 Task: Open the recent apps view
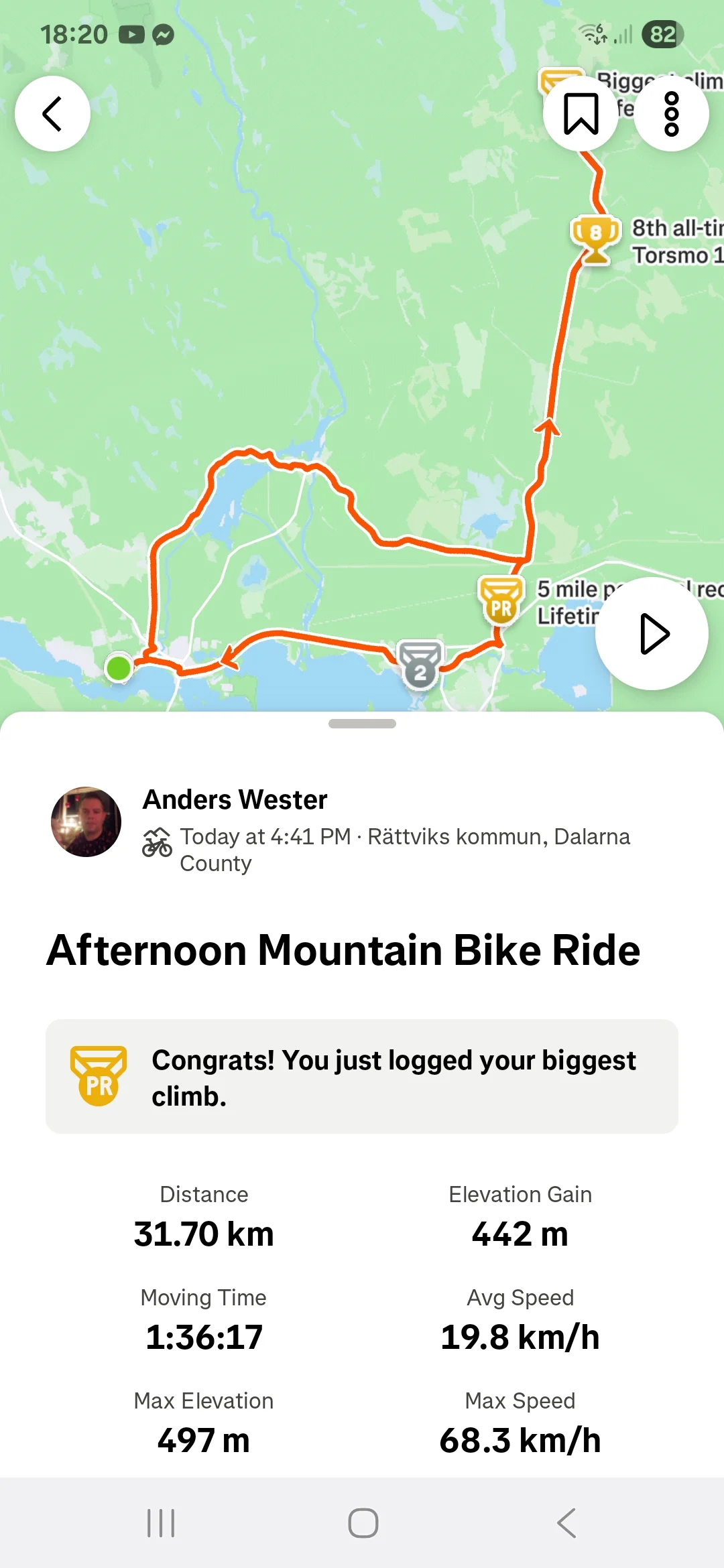[x=161, y=1523]
